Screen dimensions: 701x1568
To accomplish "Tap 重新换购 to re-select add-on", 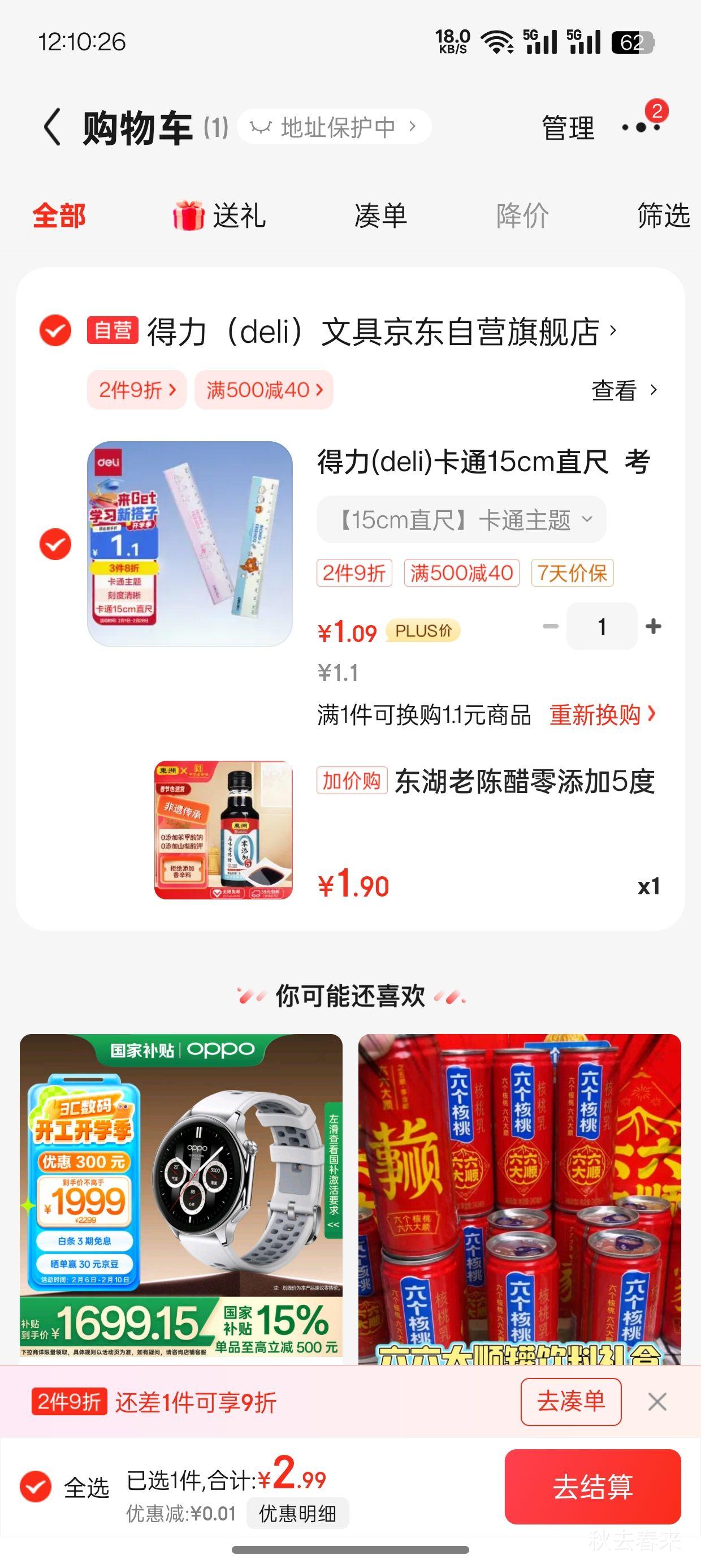I will pos(603,714).
